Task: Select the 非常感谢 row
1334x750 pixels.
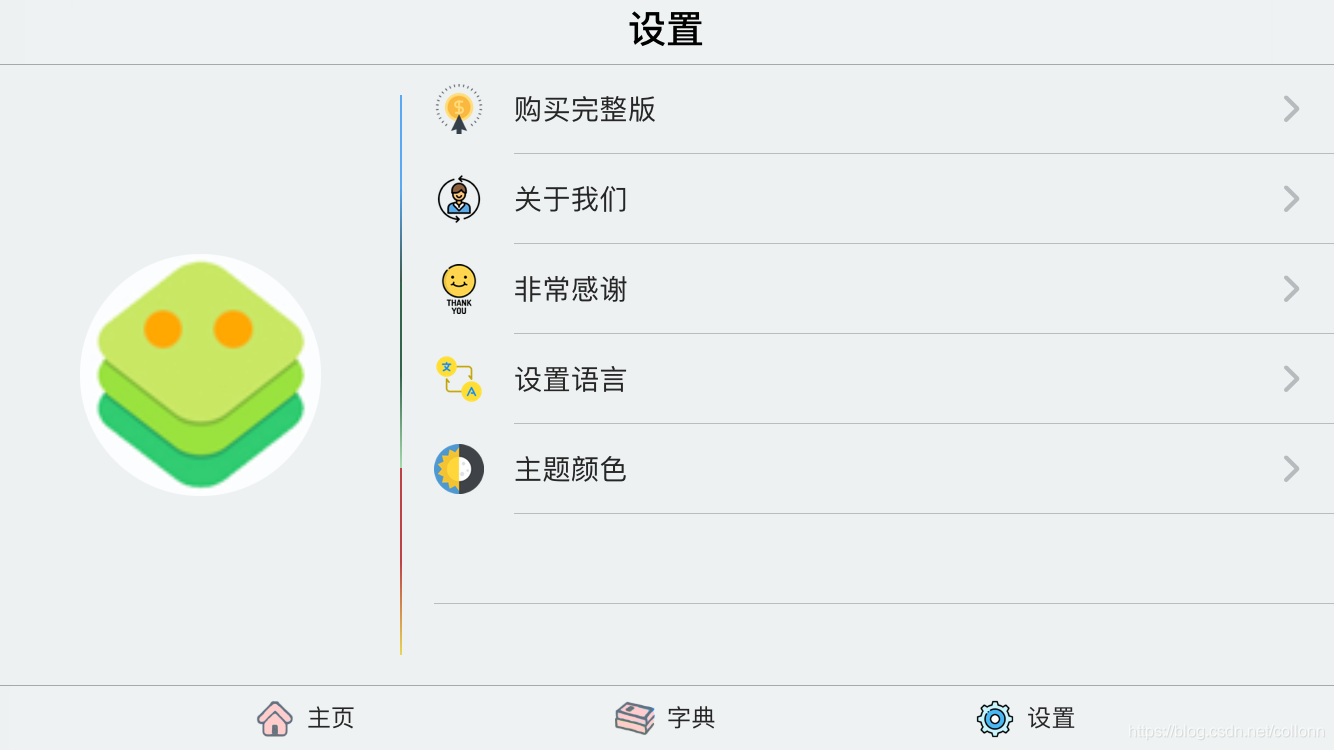Action: [x=571, y=289]
